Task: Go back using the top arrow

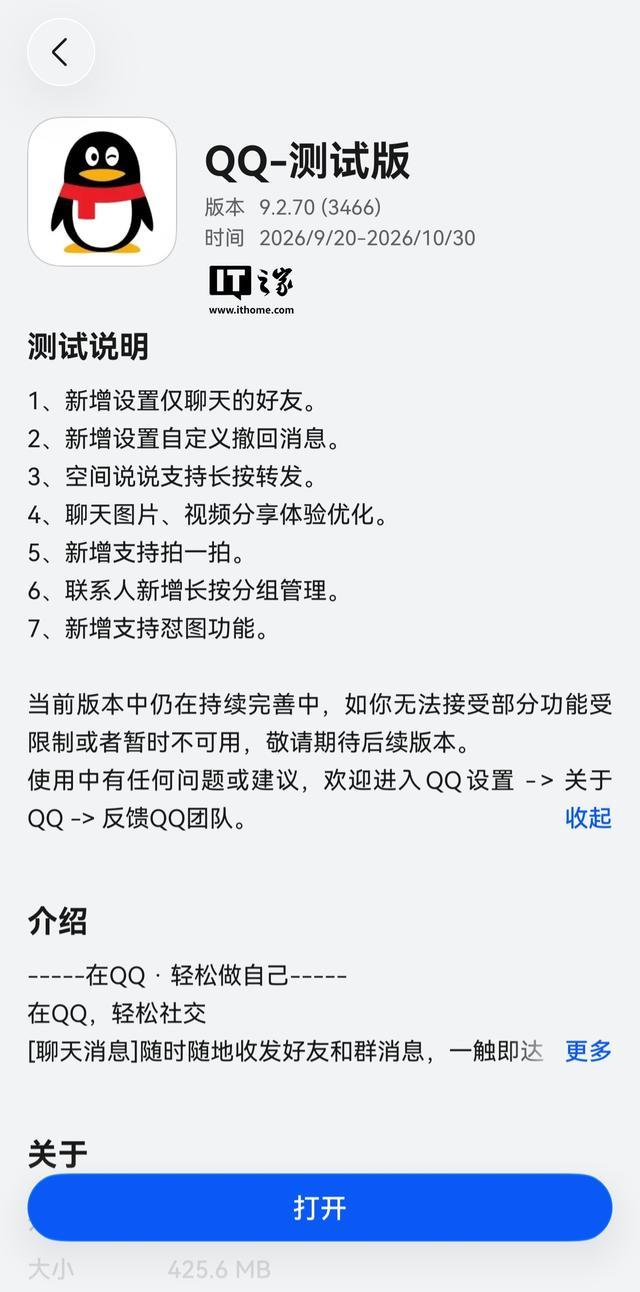Action: tap(61, 52)
